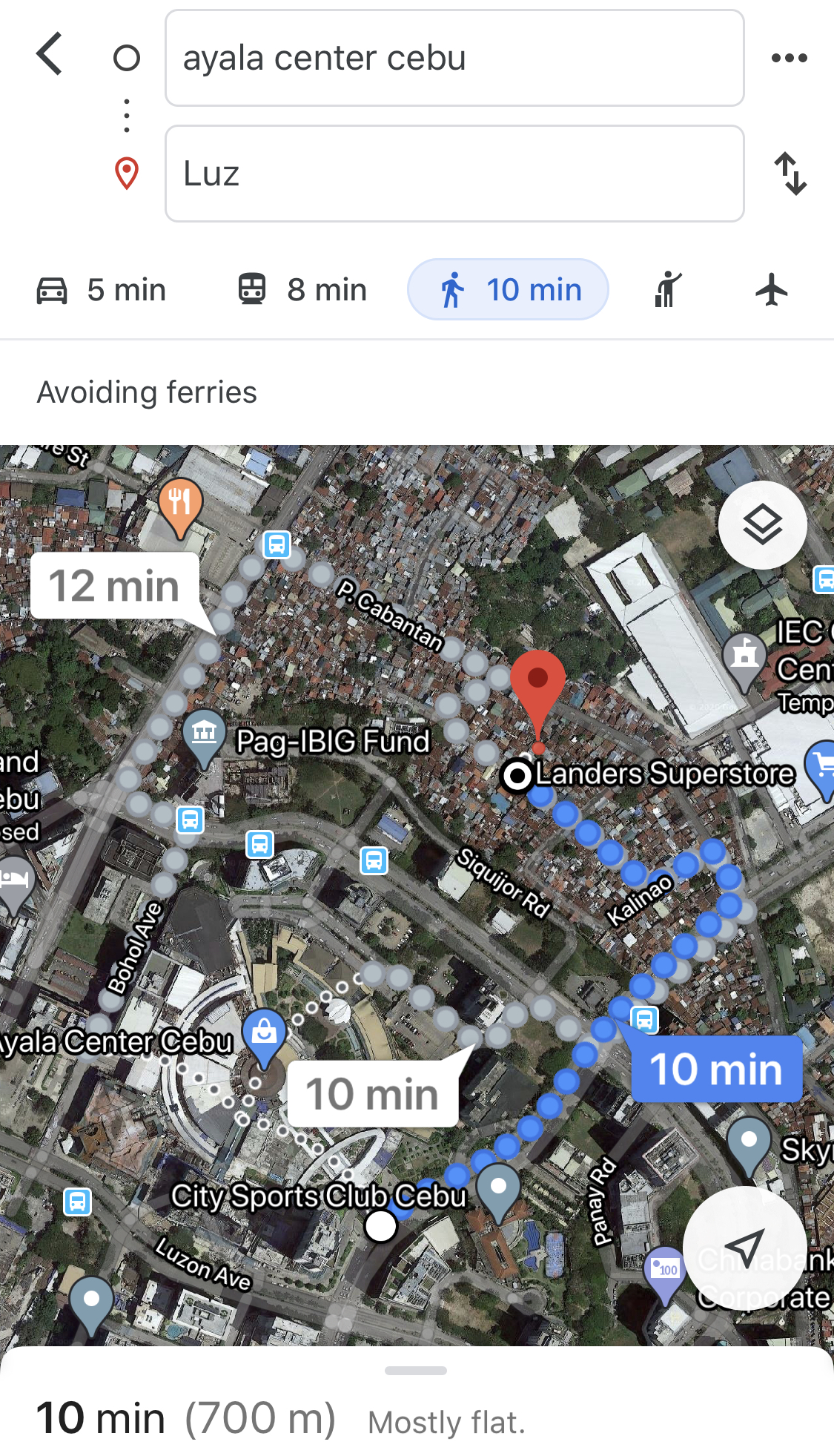Viewport: 834px width, 1456px height.
Task: Open map layers button
Action: pyautogui.click(x=762, y=525)
